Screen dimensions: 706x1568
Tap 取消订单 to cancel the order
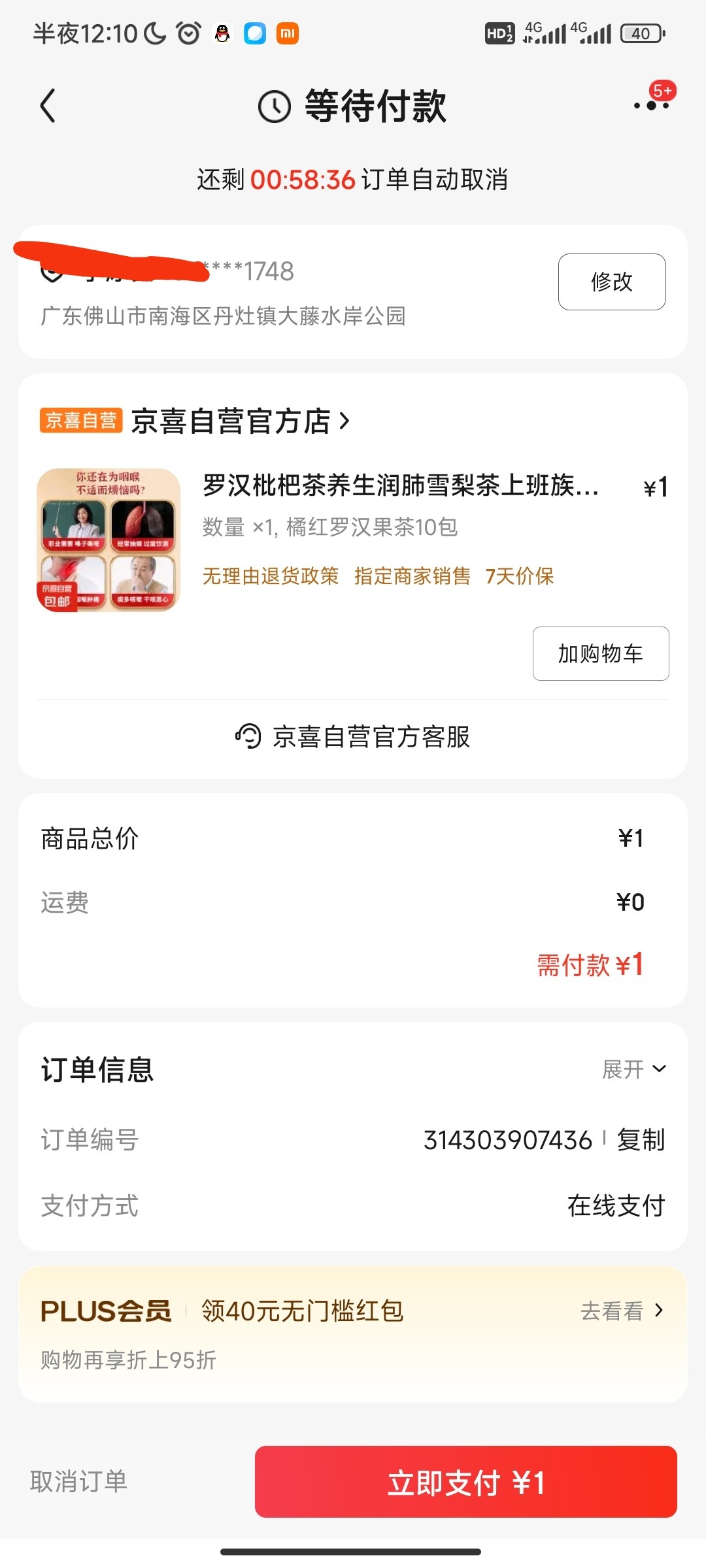coord(78,1481)
